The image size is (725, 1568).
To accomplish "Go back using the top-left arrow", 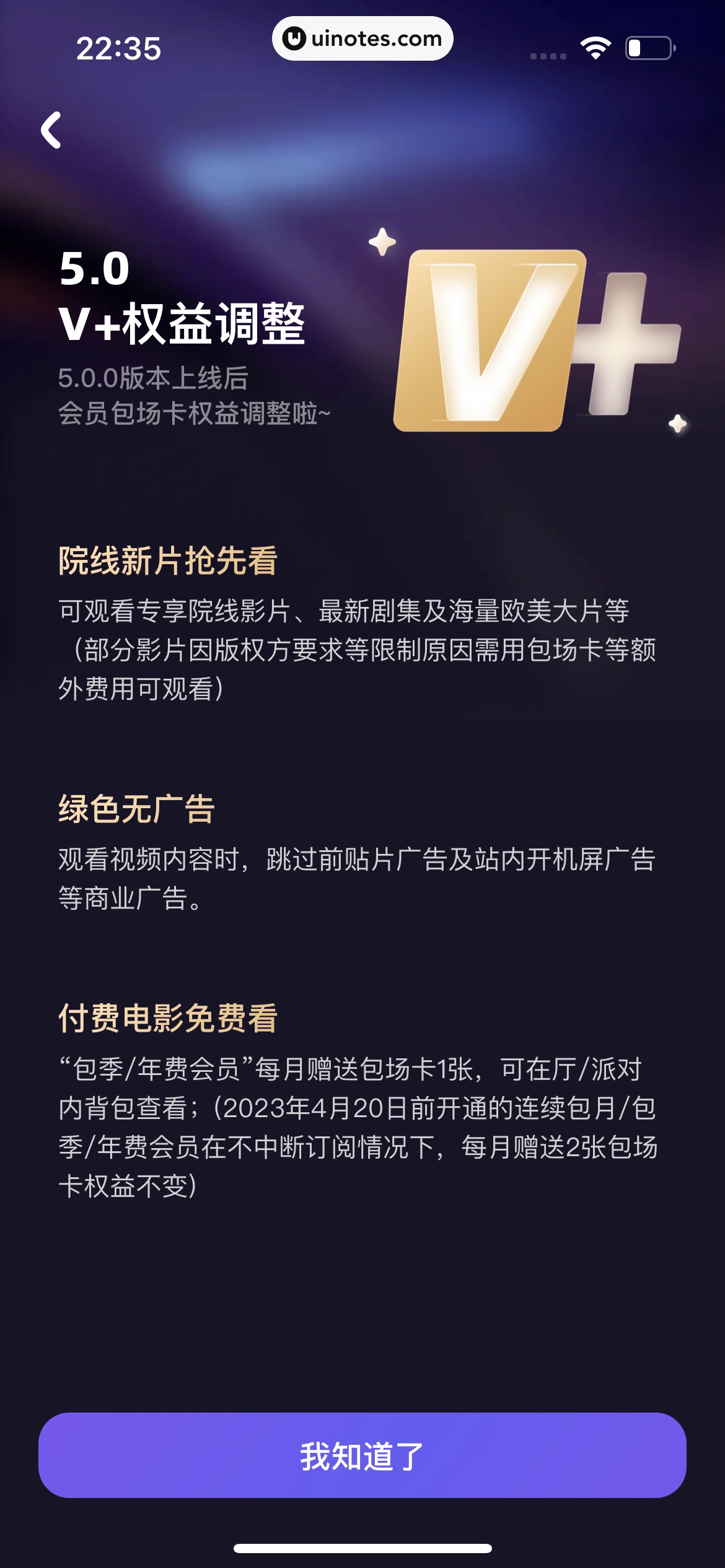I will tap(51, 130).
